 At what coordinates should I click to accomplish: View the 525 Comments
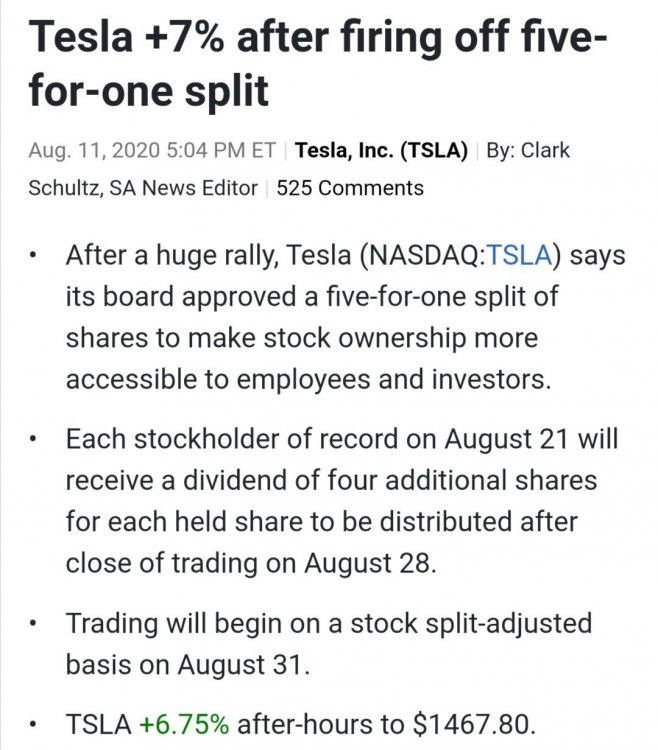point(350,188)
